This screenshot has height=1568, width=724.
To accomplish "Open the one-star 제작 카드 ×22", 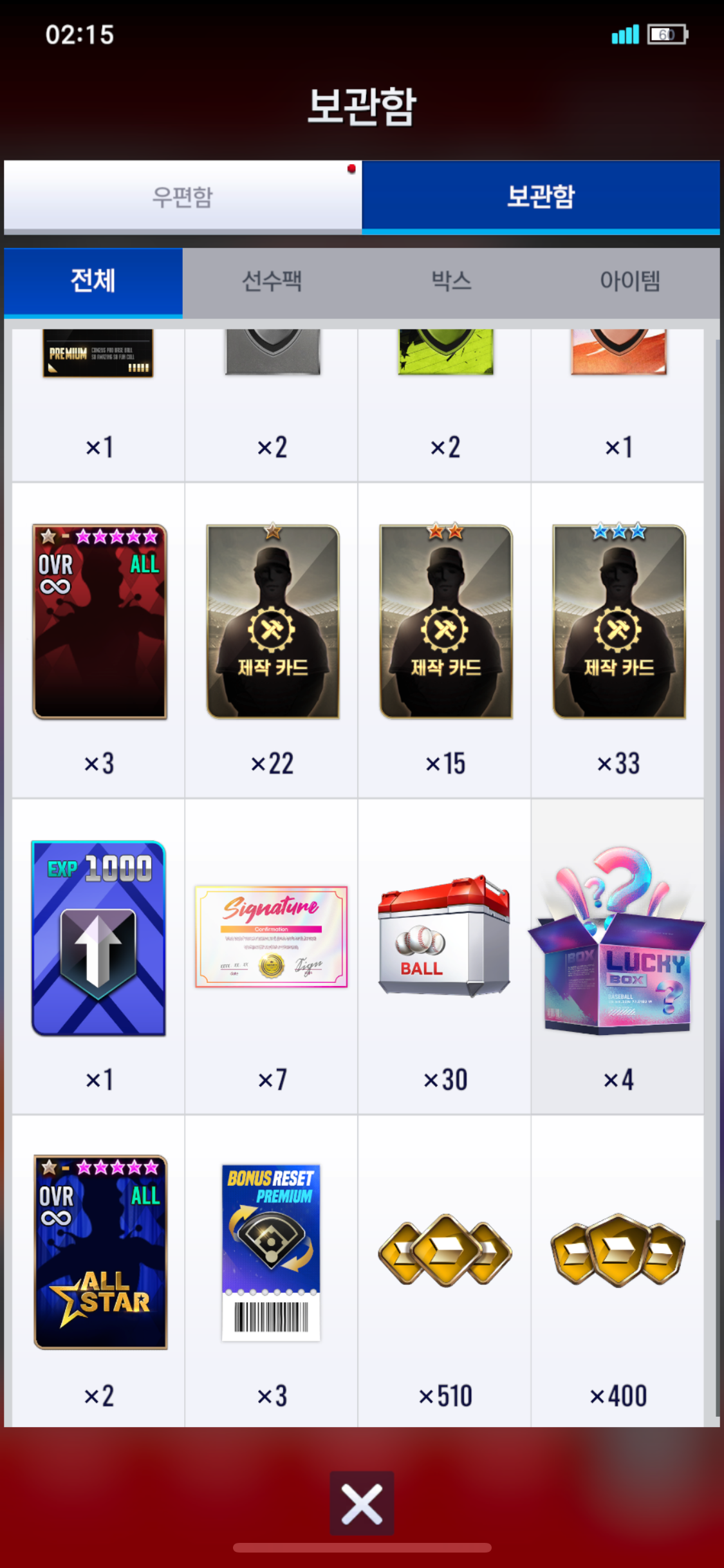I will click(x=272, y=640).
